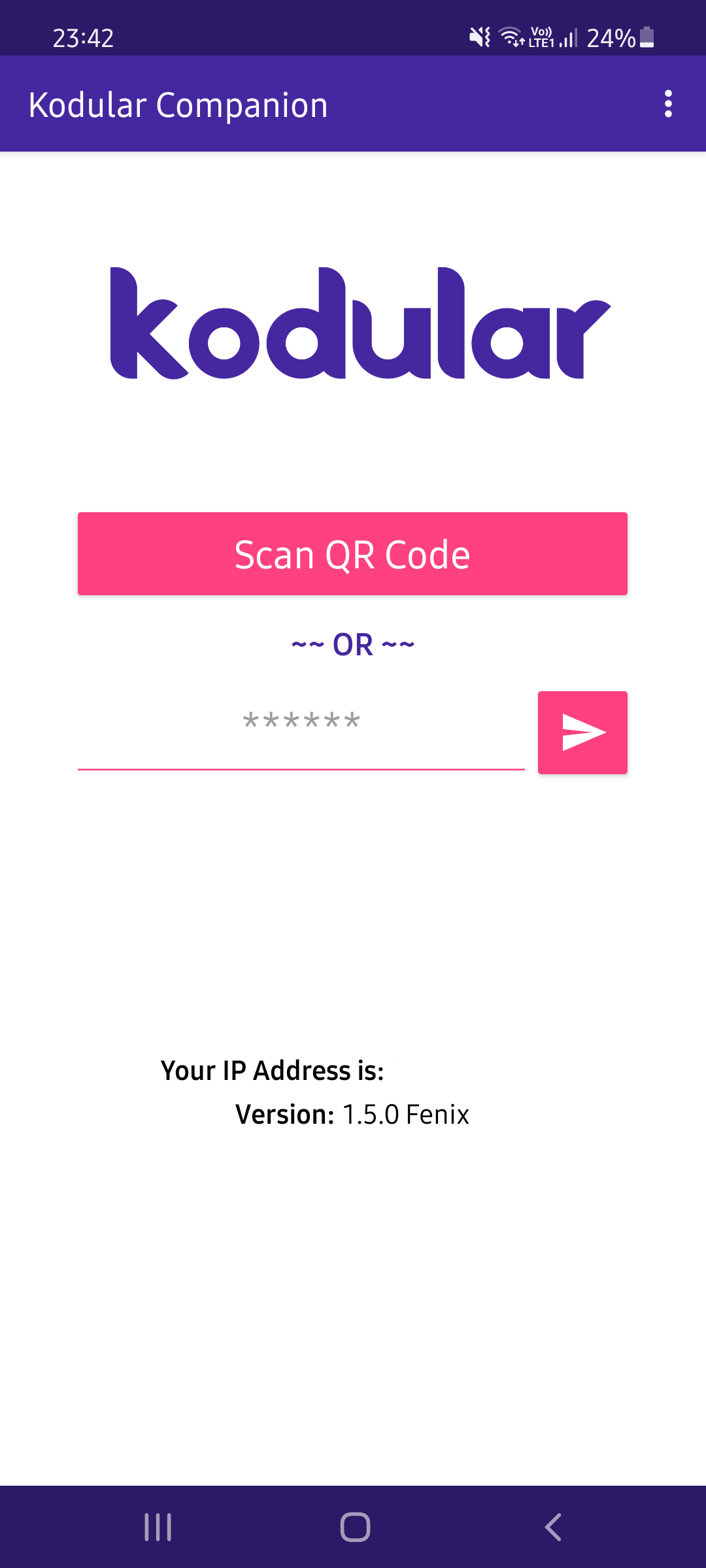Tap the Scan QR Code button
706x1568 pixels.
(352, 553)
